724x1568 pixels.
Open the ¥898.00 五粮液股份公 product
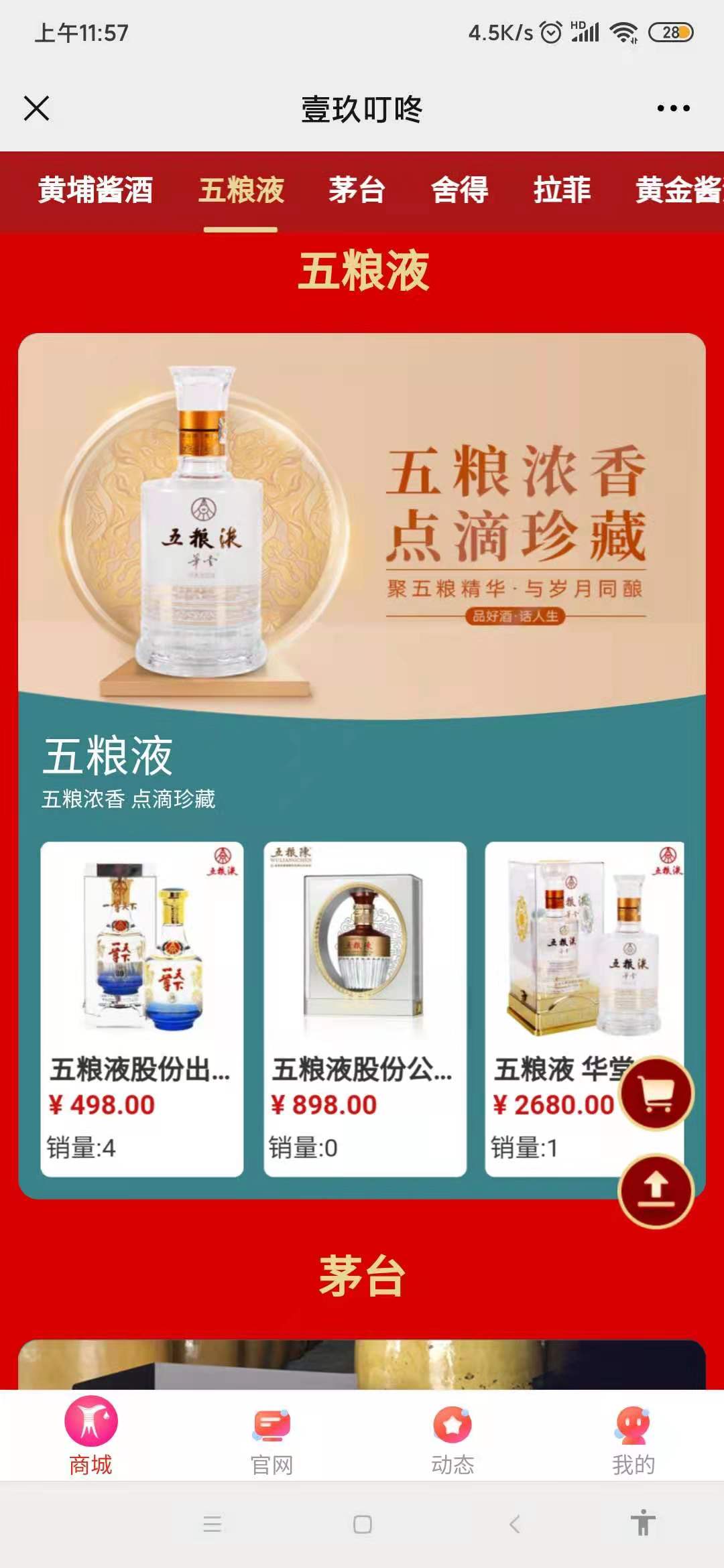tap(365, 1008)
